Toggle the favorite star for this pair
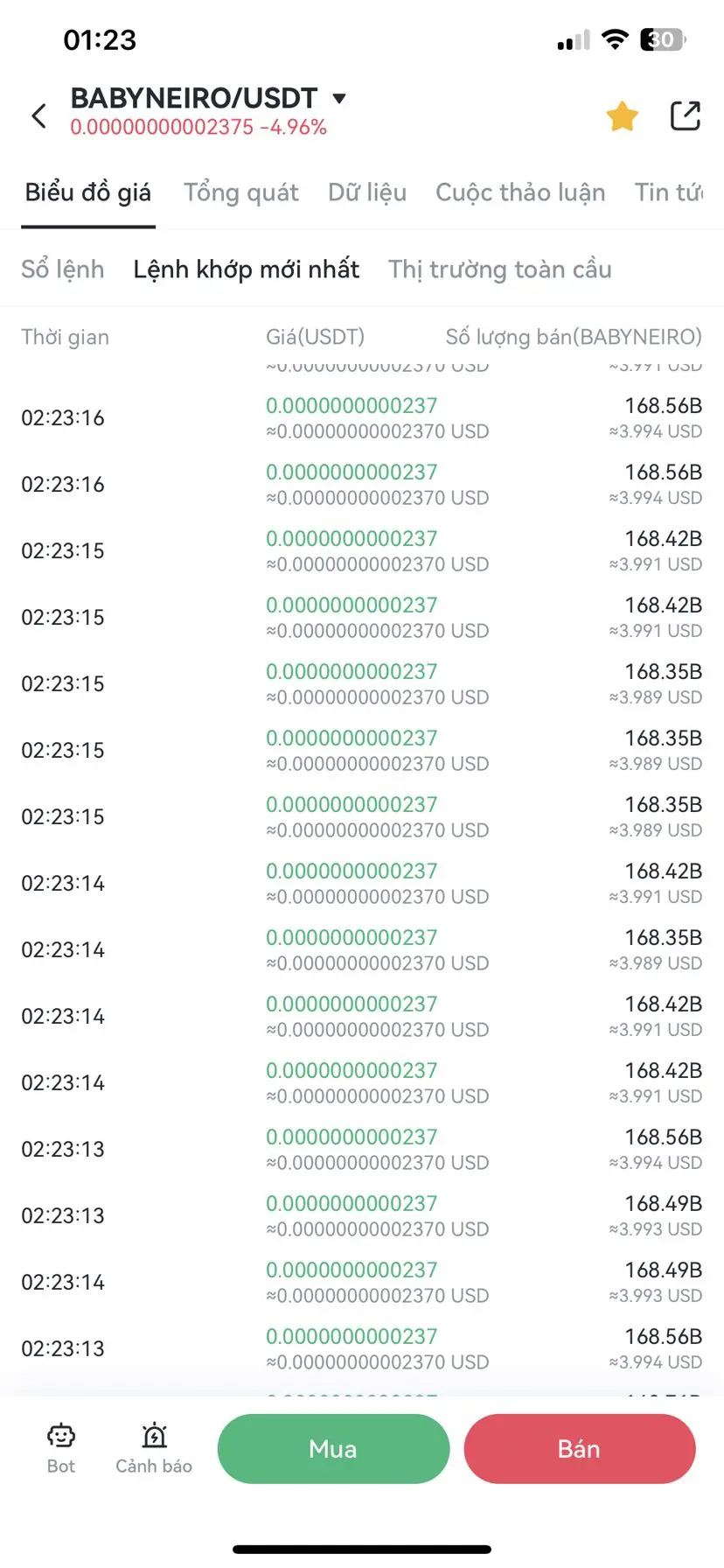Screen dimensions: 724x1568 [x=622, y=116]
